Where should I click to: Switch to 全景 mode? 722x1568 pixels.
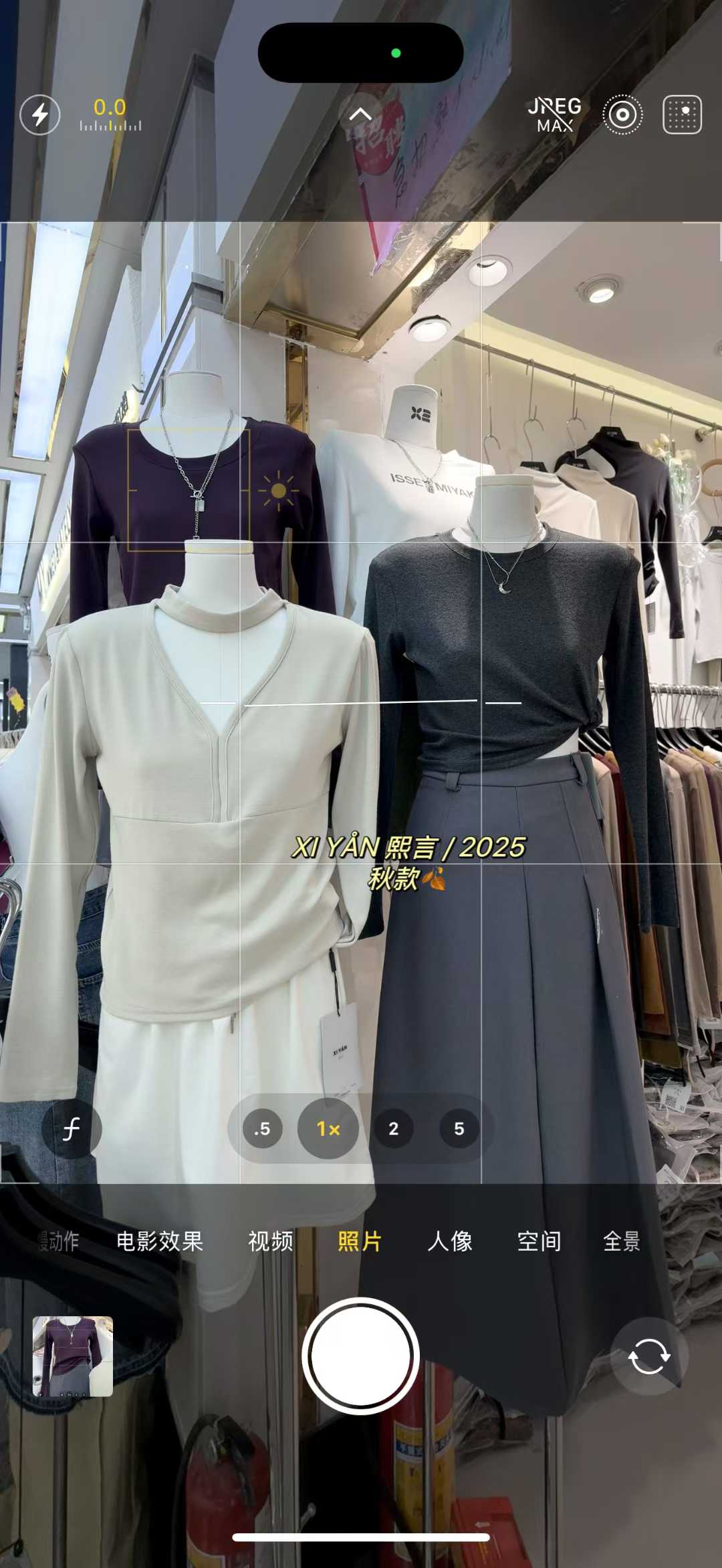(622, 1241)
